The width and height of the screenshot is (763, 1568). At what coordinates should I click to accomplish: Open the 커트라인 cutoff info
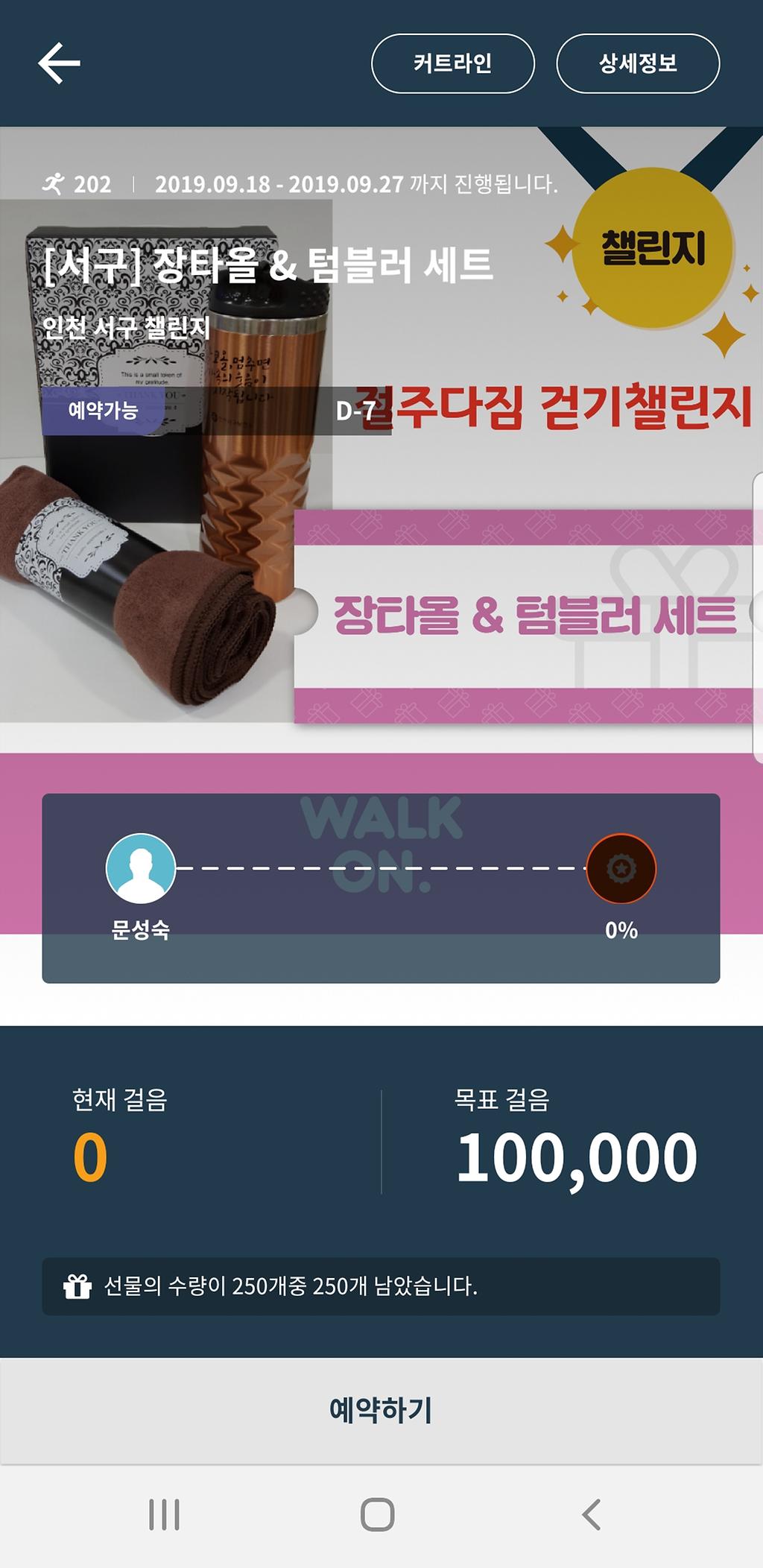452,63
